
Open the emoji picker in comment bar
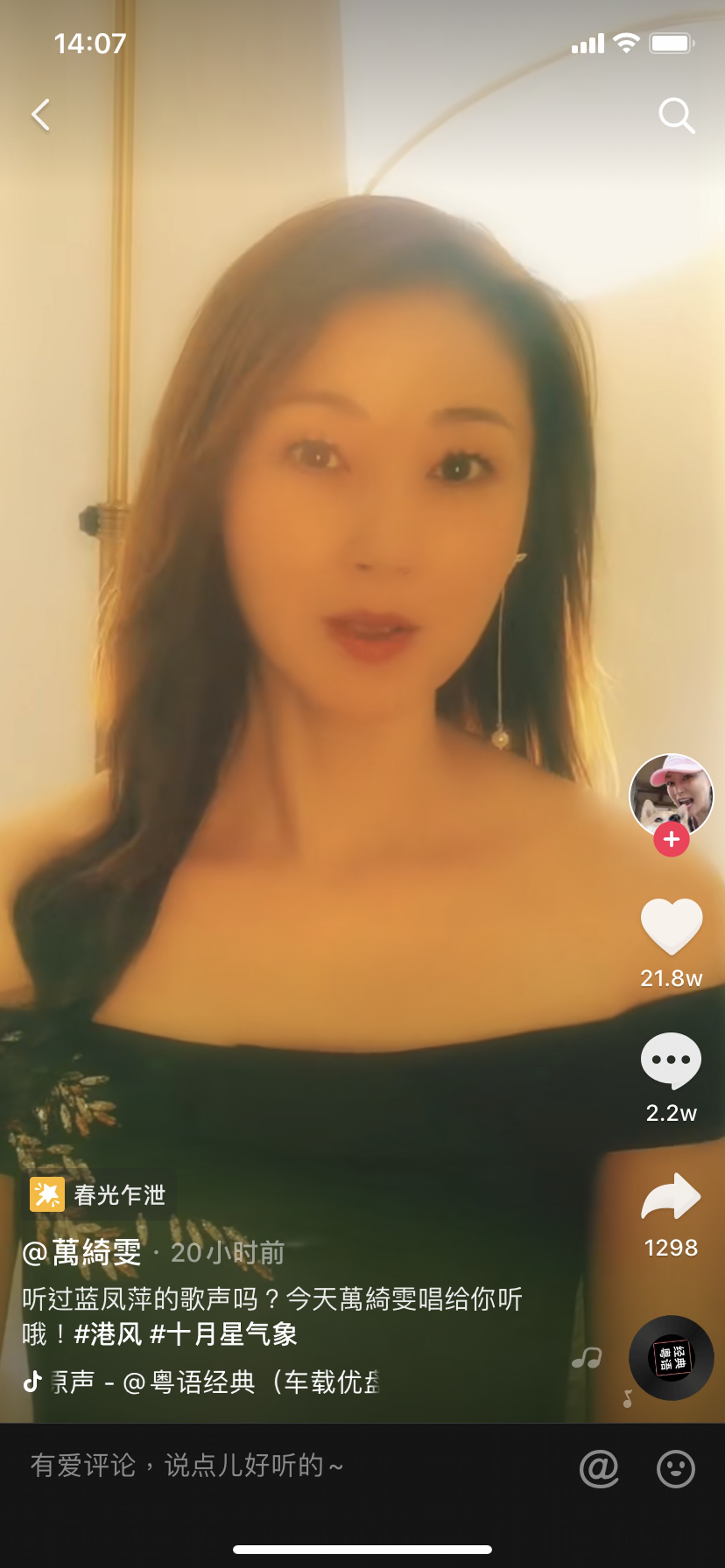(x=675, y=1468)
